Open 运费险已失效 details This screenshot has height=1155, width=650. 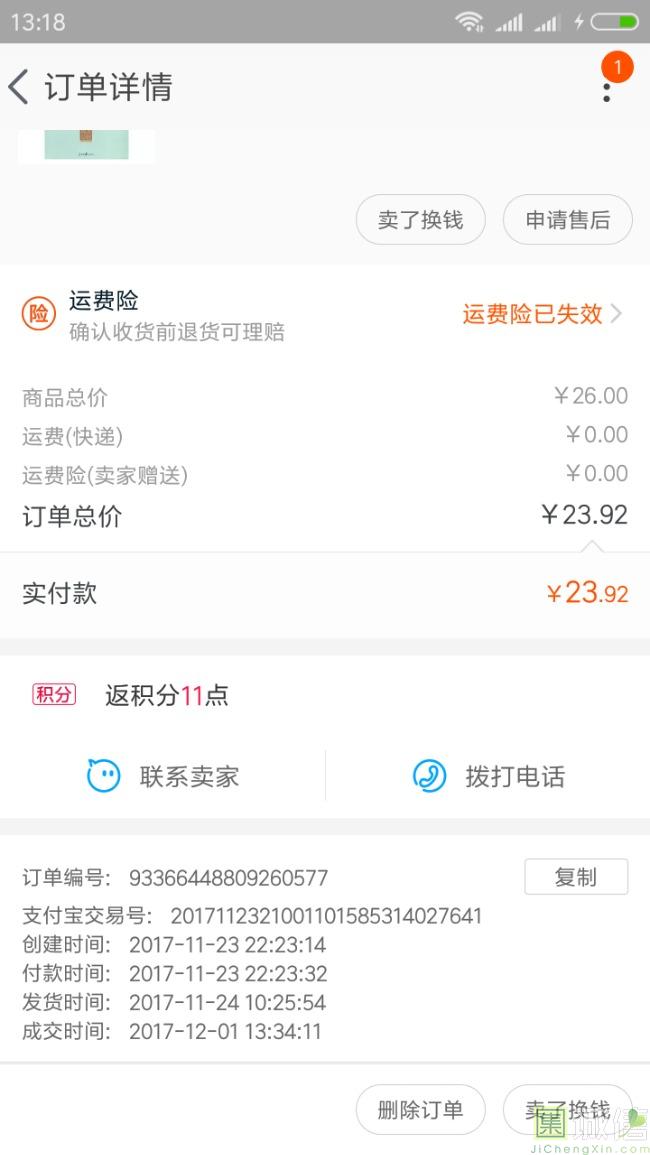pyautogui.click(x=542, y=315)
